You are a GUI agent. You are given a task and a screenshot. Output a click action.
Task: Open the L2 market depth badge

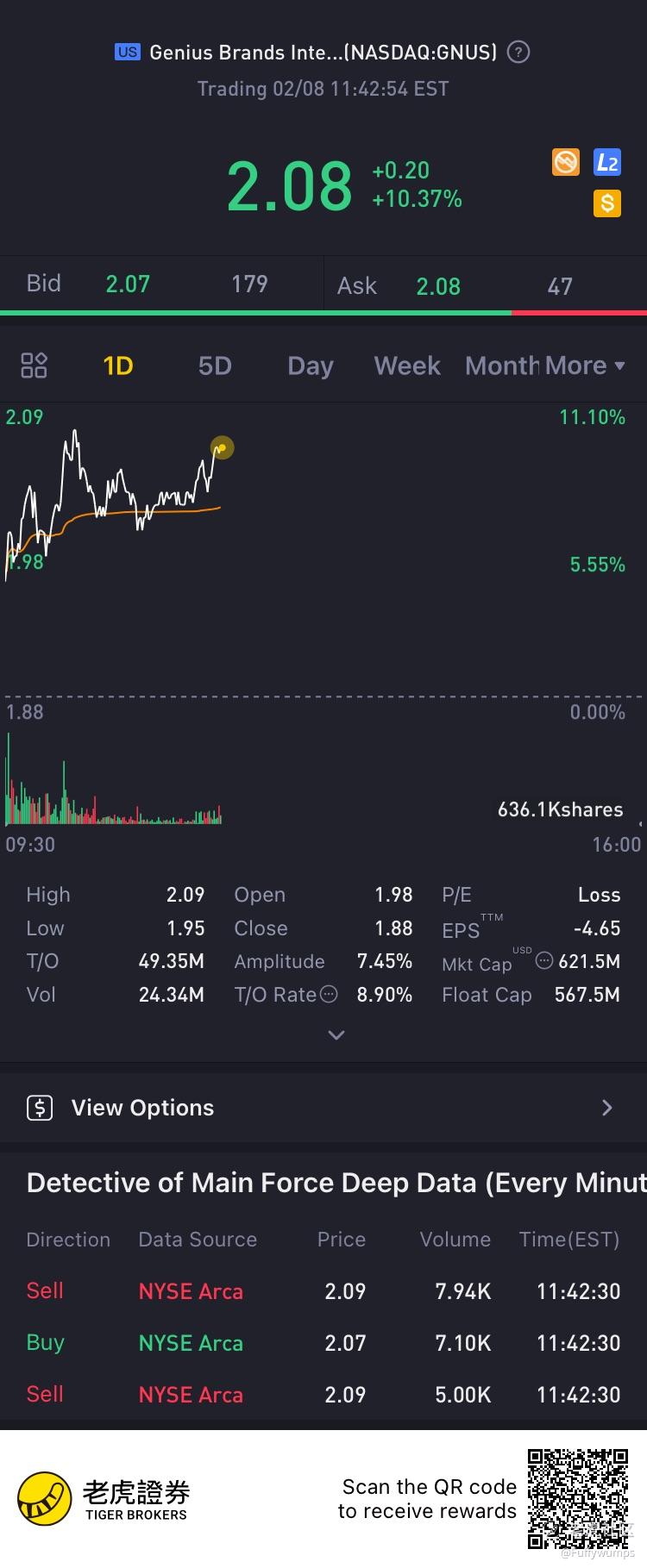point(607,162)
